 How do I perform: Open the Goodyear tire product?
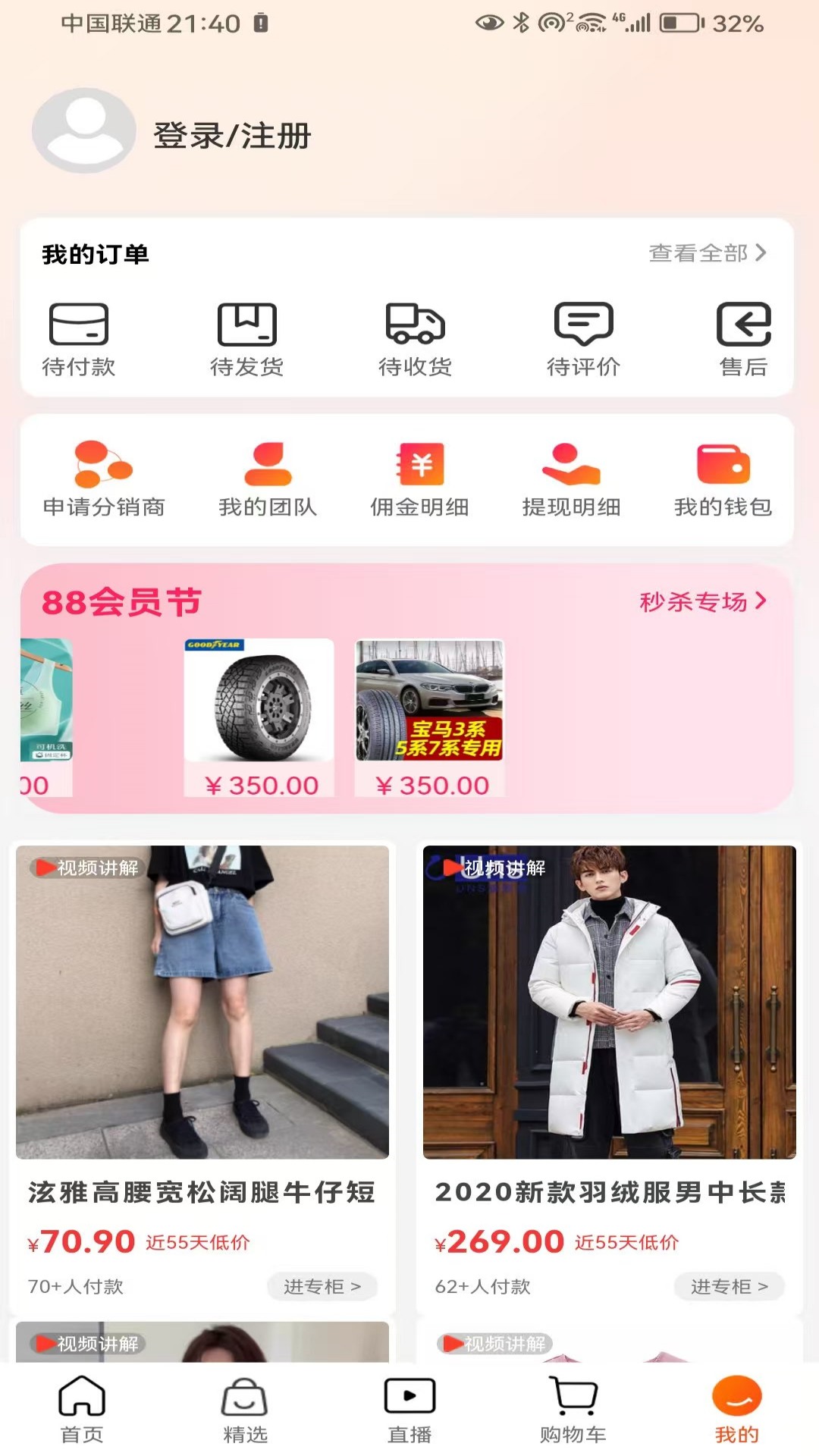(259, 717)
